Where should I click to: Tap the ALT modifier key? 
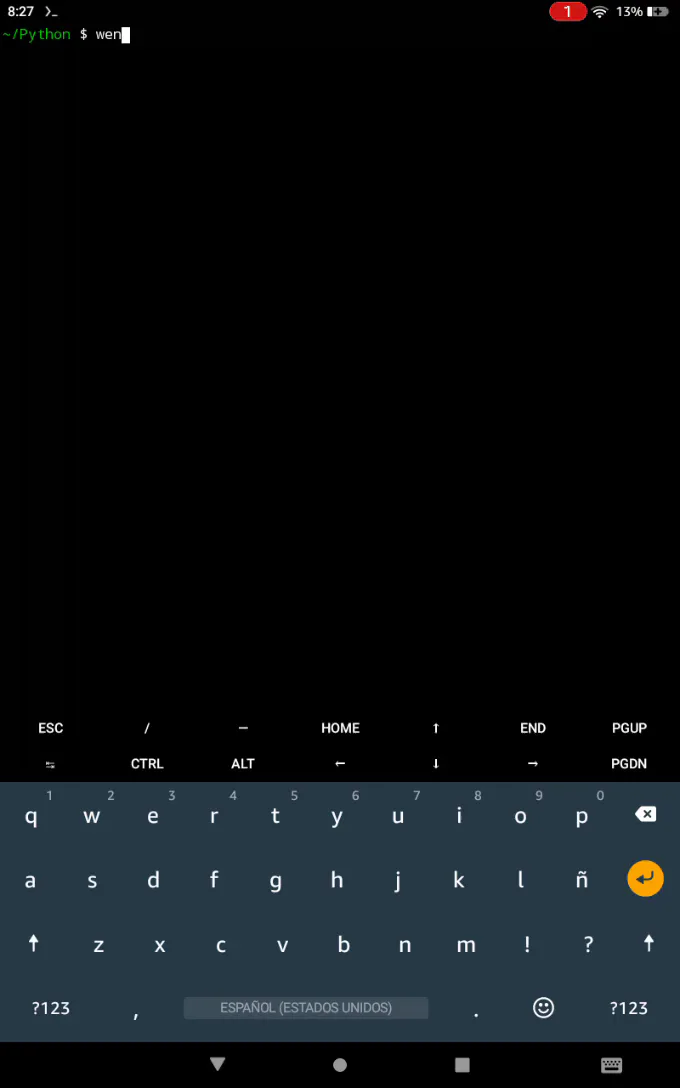[x=243, y=763]
